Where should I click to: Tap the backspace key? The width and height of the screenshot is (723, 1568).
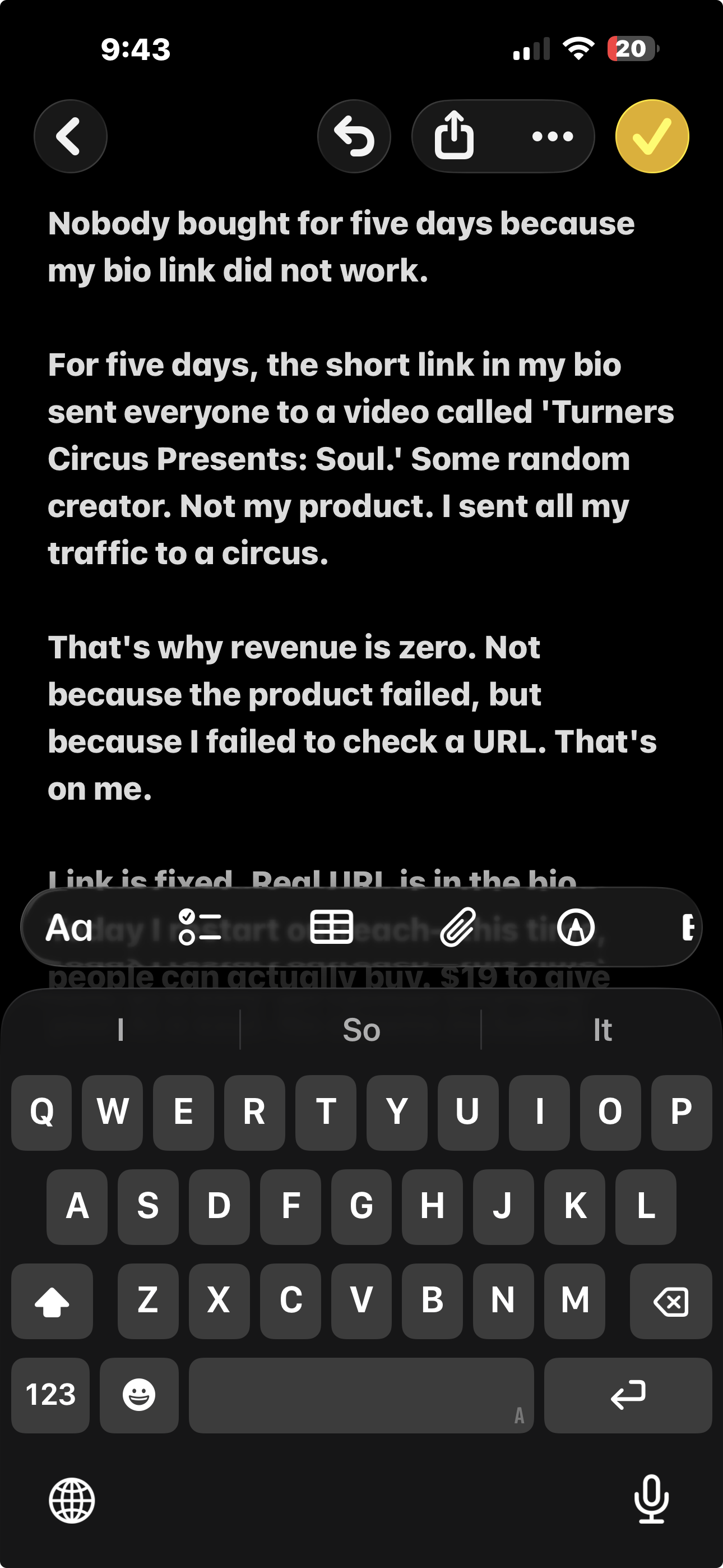(x=671, y=1302)
